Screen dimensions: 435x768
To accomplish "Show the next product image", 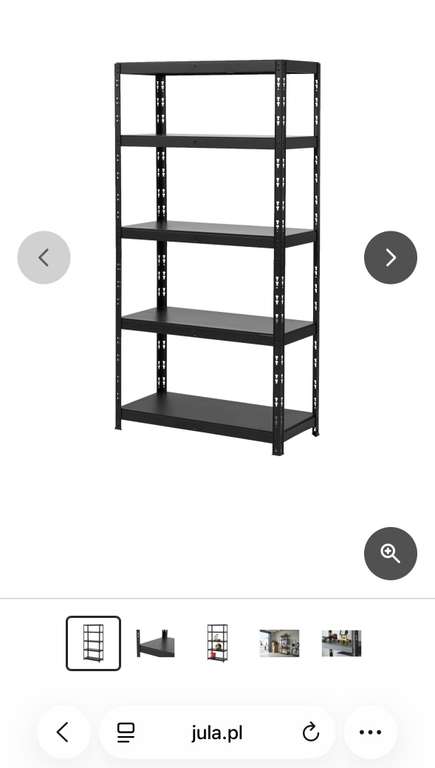I will pyautogui.click(x=390, y=257).
